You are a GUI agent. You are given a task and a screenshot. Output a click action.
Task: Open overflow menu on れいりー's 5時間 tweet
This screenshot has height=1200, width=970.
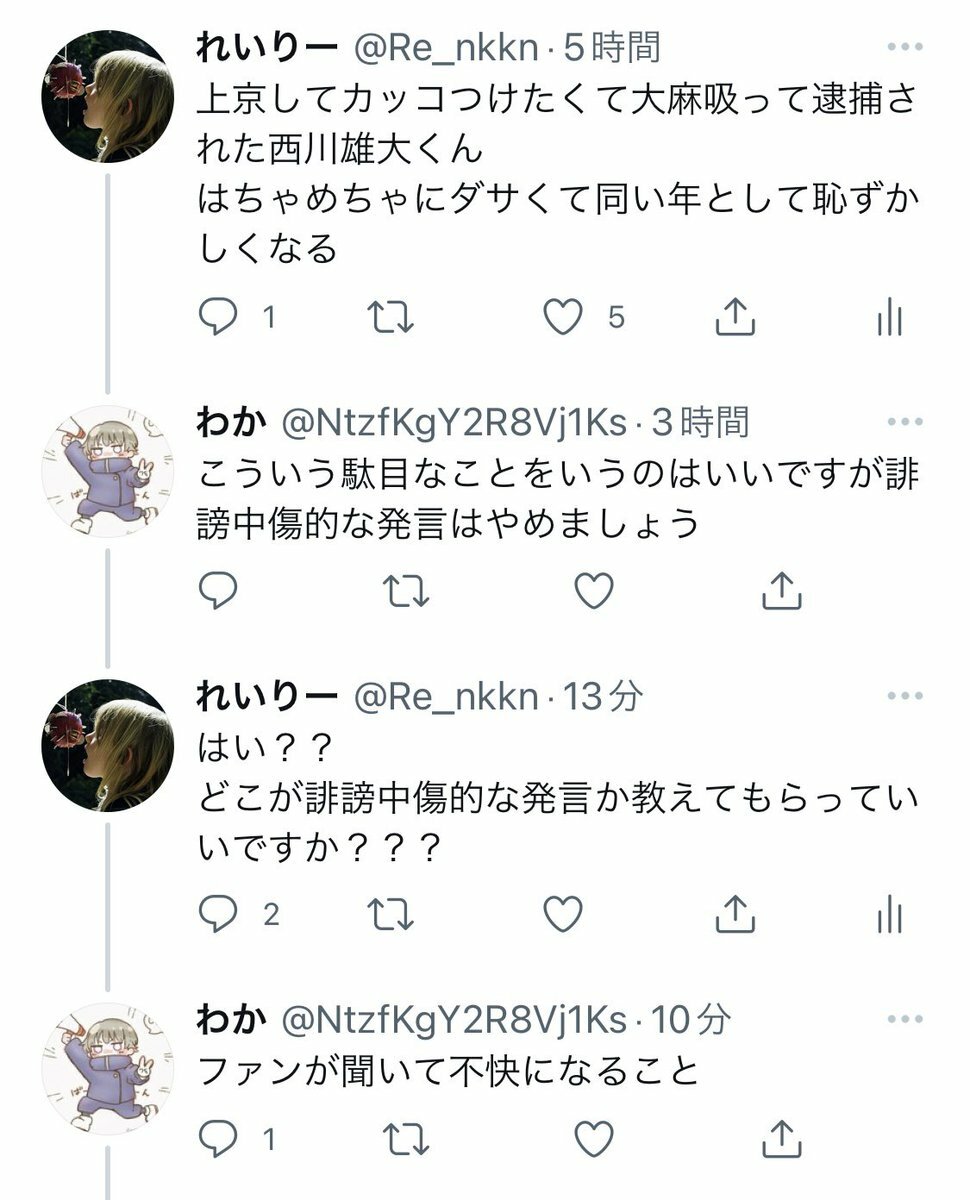(x=905, y=49)
